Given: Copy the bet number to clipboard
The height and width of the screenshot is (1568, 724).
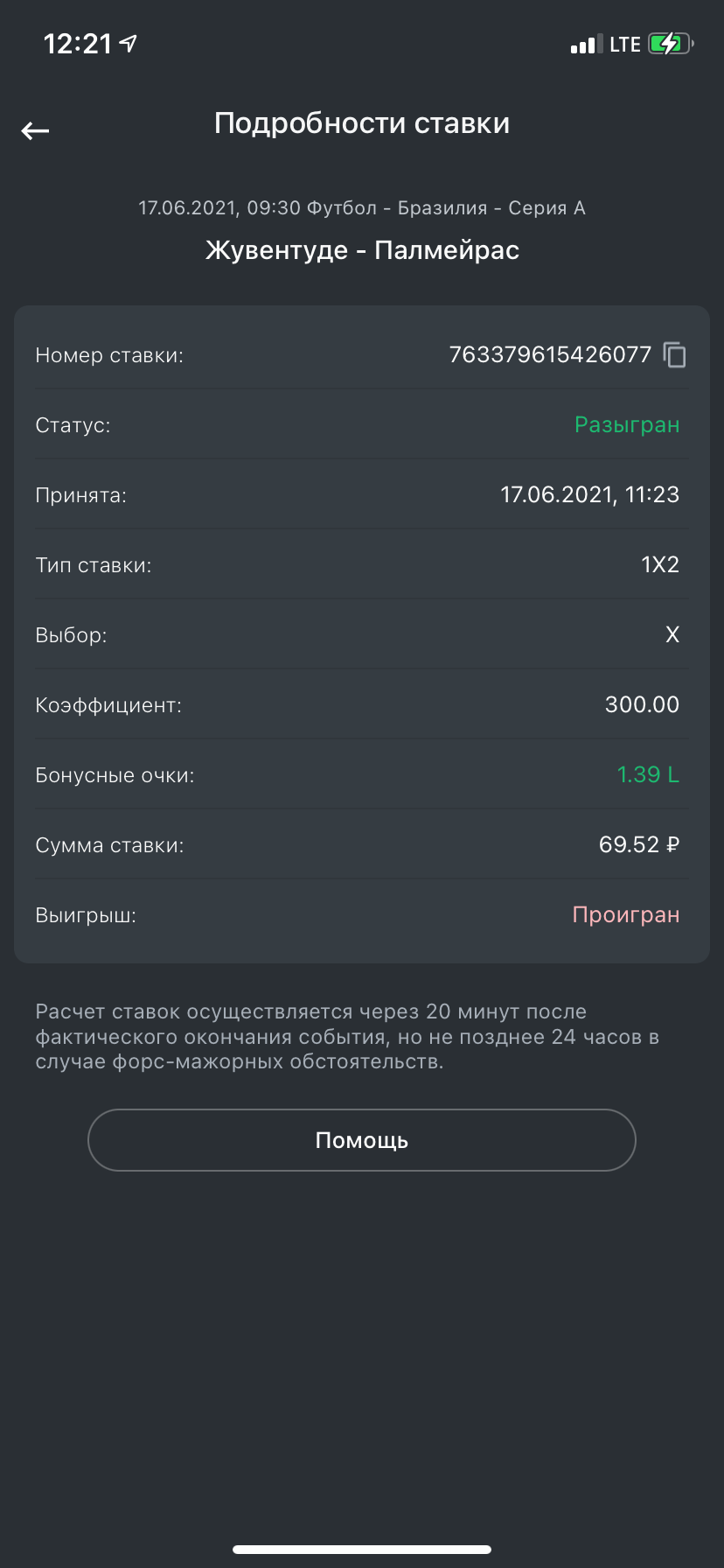Looking at the screenshot, I should (674, 354).
